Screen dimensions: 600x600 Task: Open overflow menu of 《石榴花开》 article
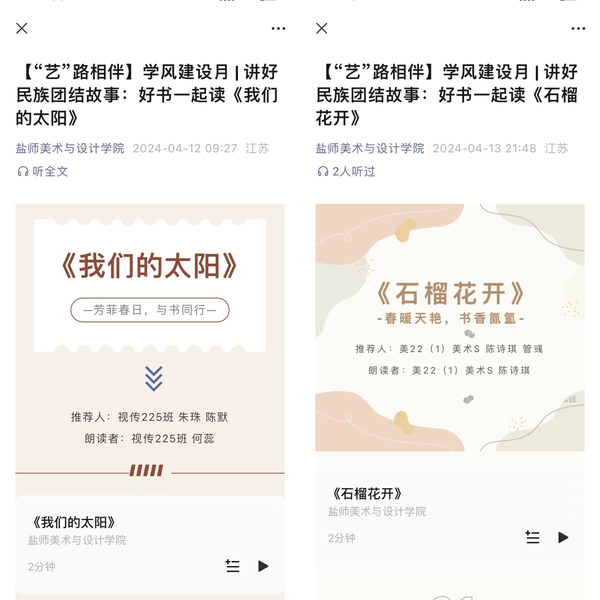pyautogui.click(x=578, y=29)
